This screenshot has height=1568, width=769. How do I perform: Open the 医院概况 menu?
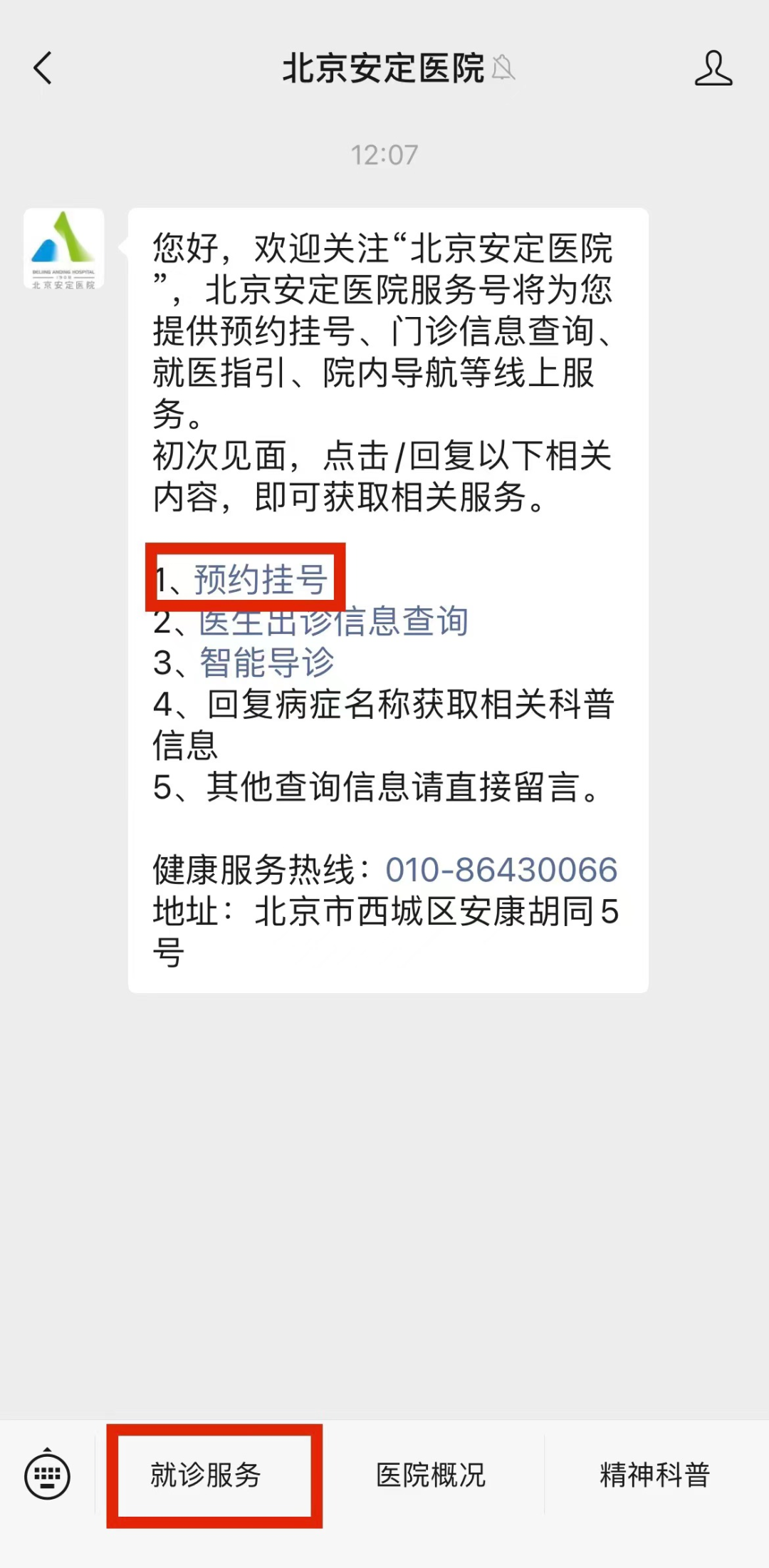click(431, 1475)
